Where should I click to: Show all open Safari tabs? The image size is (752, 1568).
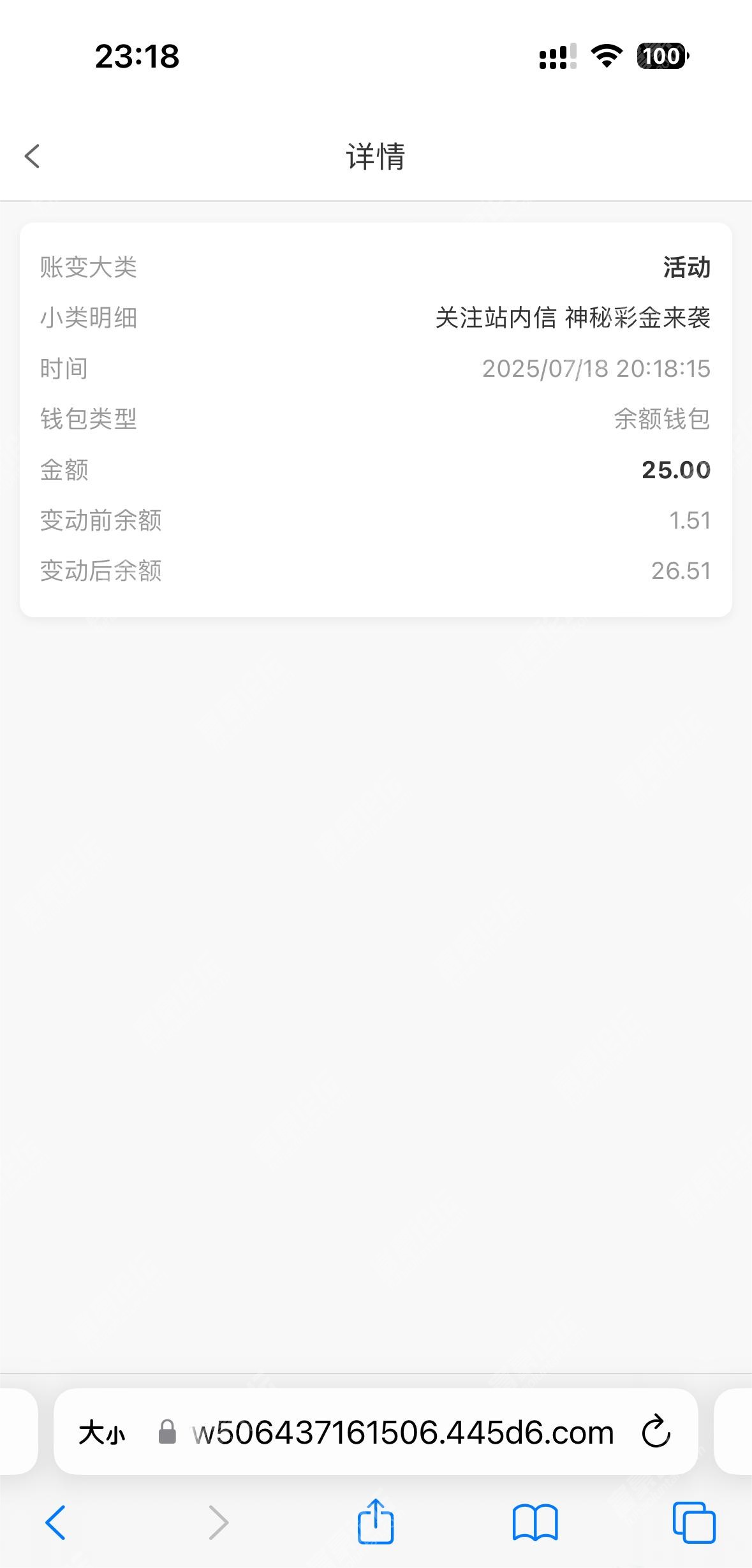(x=694, y=1522)
